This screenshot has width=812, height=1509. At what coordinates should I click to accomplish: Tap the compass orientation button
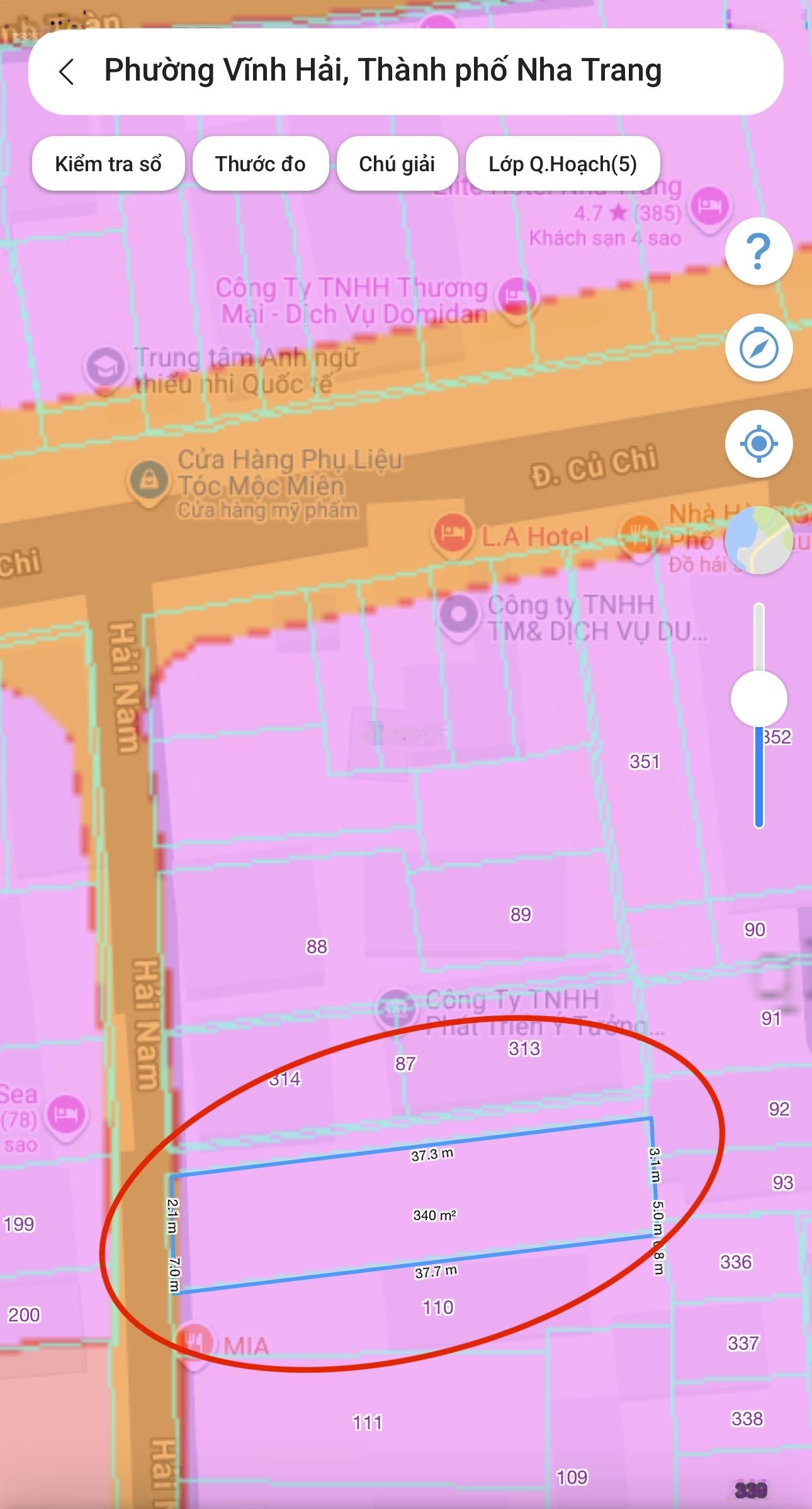758,348
